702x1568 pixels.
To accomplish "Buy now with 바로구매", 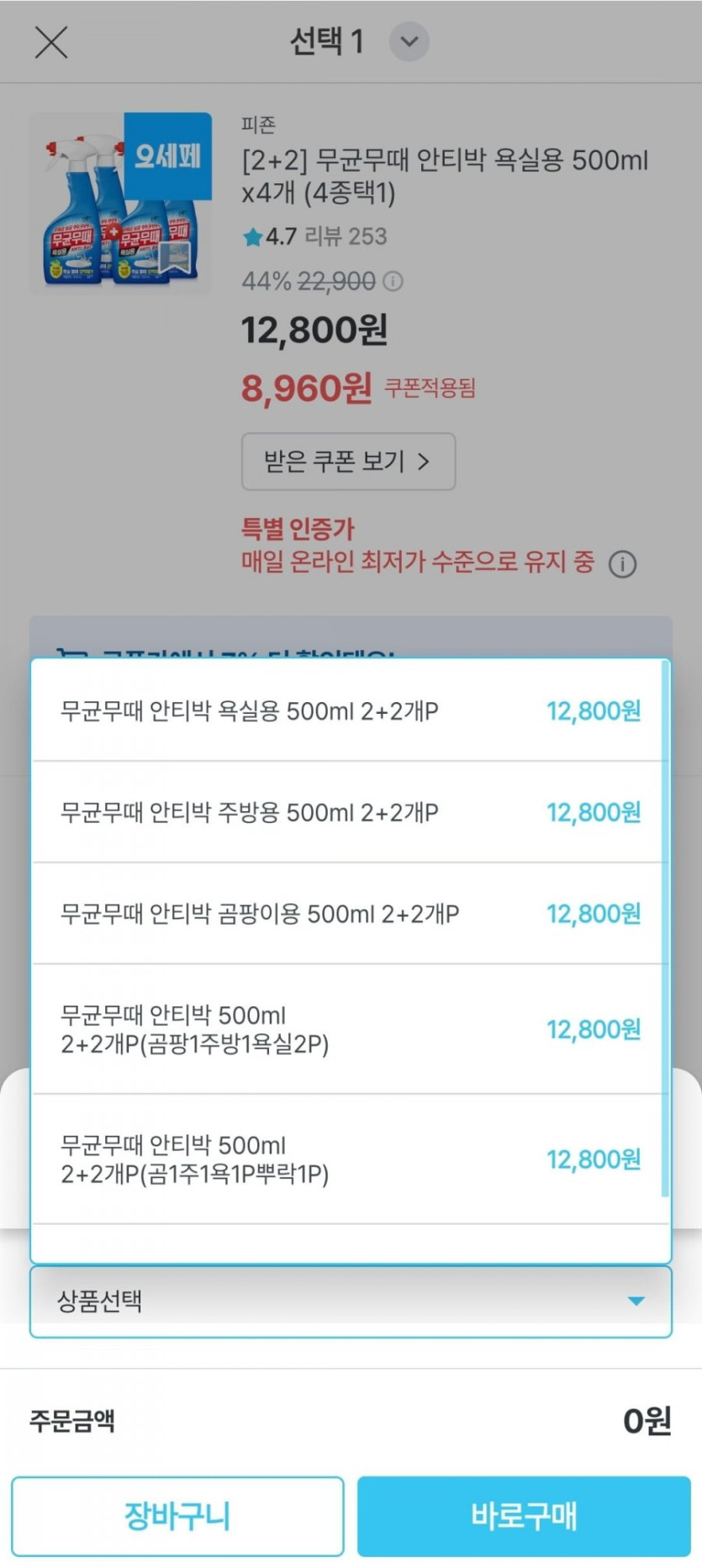I will 523,1516.
